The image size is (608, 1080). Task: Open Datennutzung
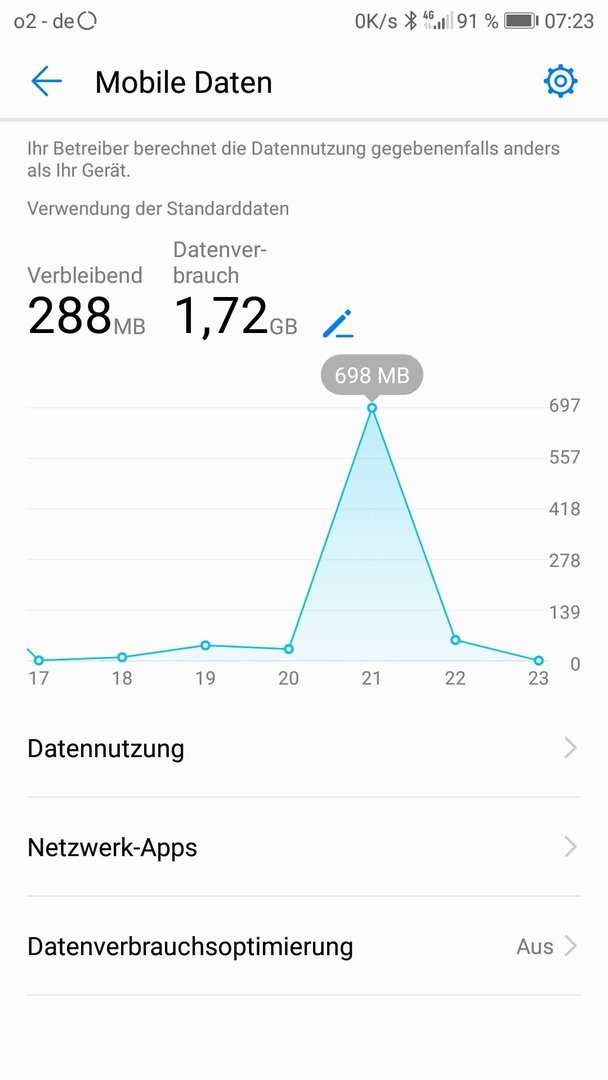tap(304, 748)
